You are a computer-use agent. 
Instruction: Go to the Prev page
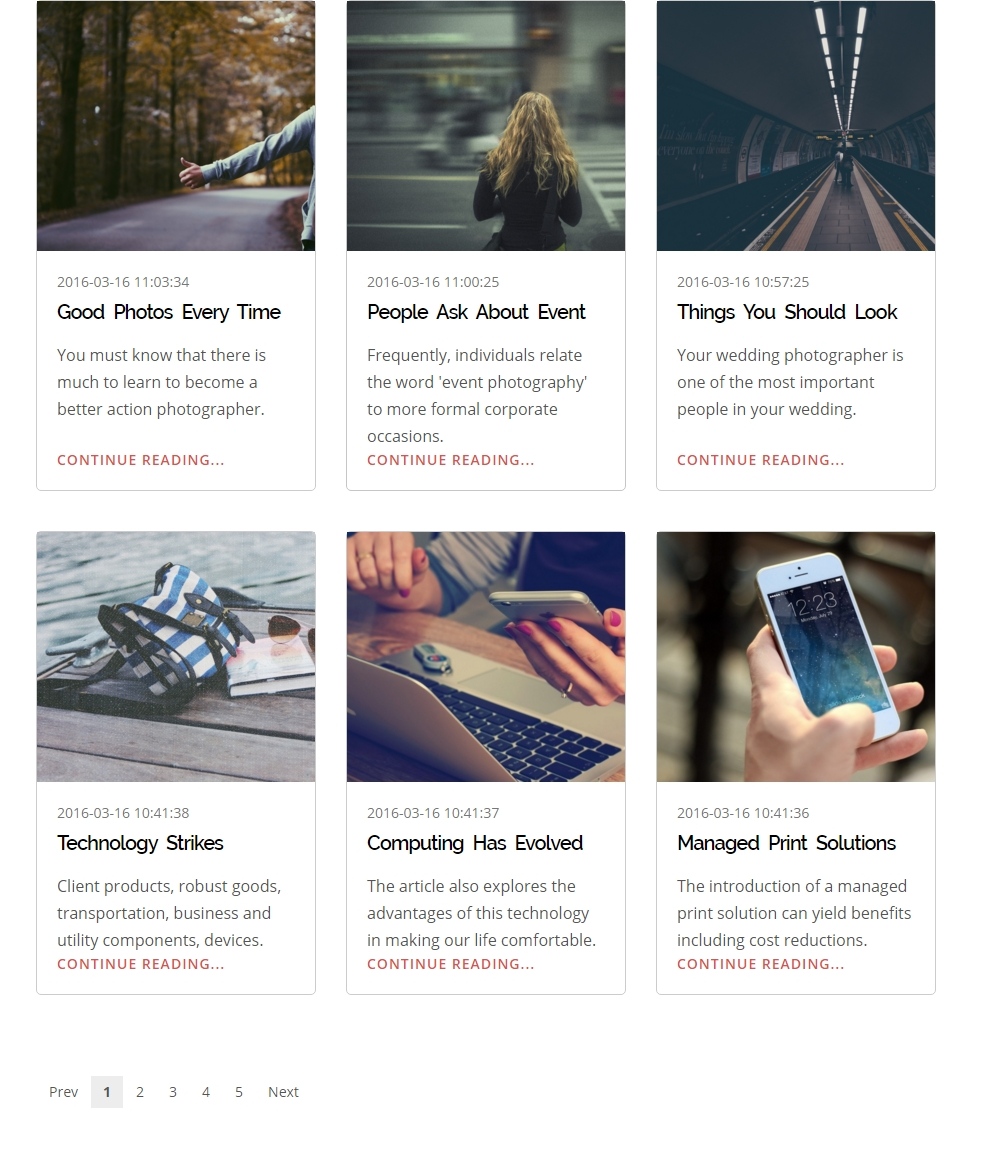(63, 1092)
